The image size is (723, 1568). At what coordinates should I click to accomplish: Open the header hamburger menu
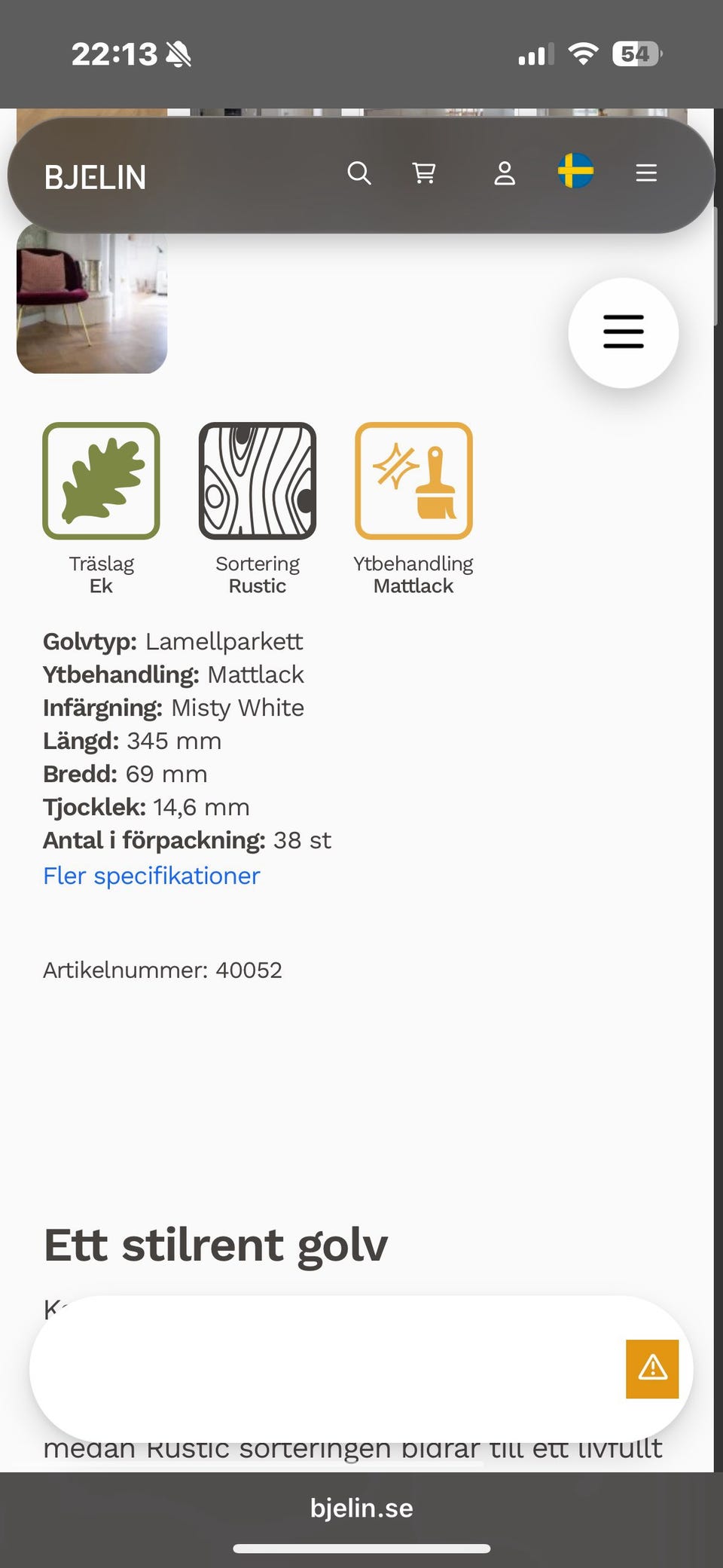tap(645, 173)
